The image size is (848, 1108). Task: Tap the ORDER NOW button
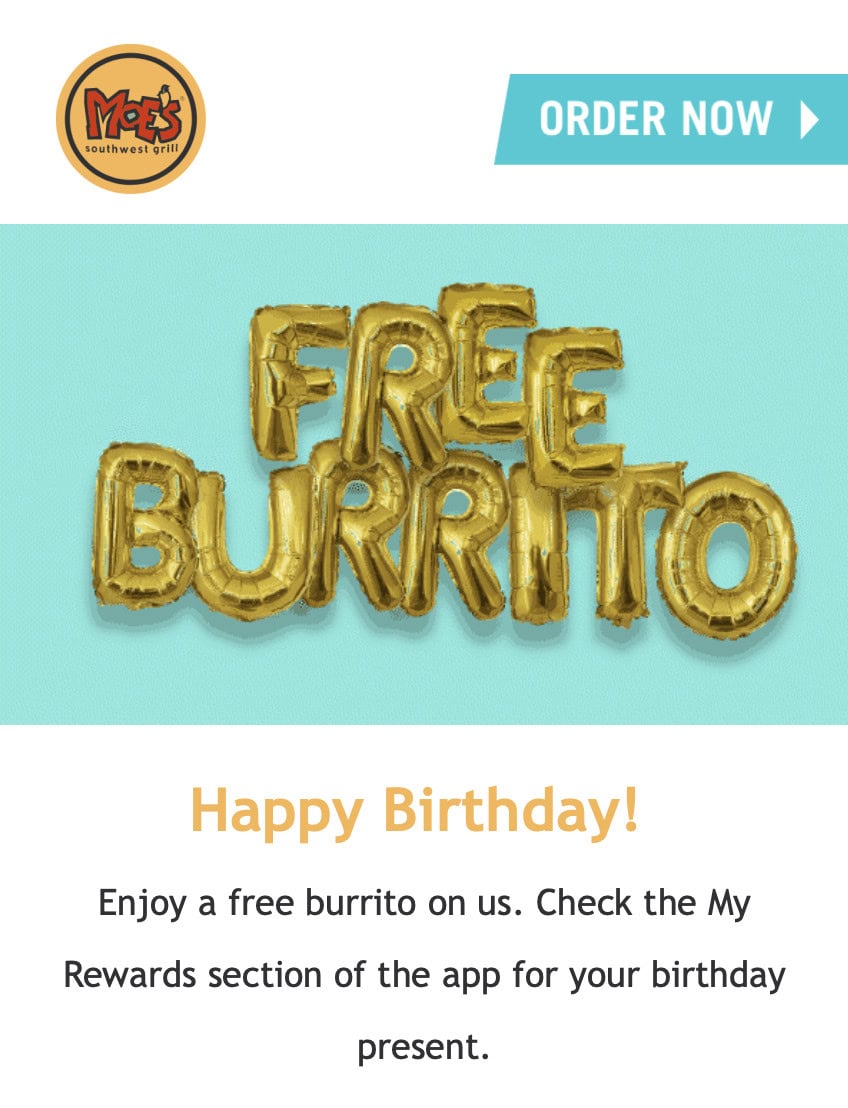click(672, 119)
